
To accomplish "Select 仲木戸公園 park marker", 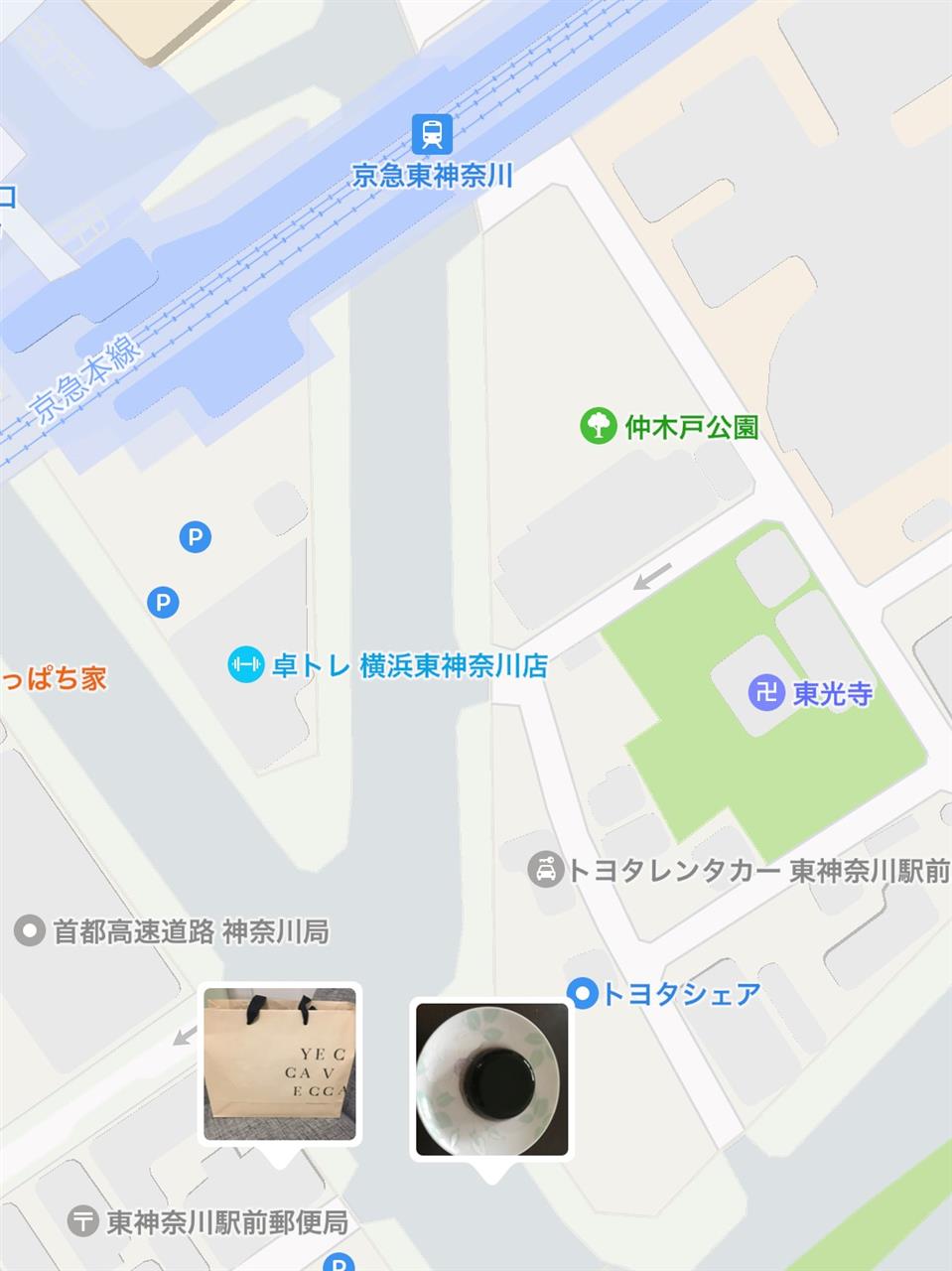I will (x=599, y=427).
